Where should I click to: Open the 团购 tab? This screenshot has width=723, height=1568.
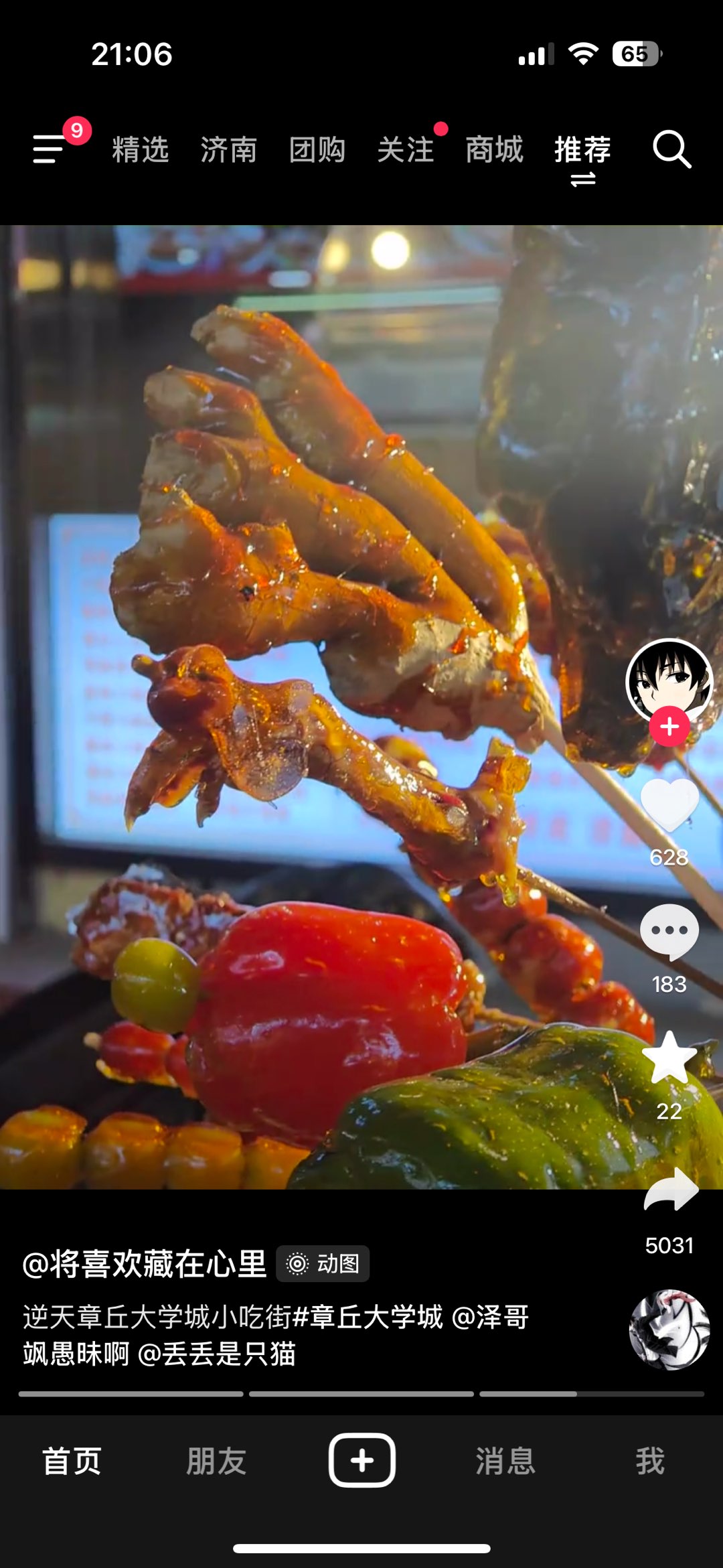[317, 149]
